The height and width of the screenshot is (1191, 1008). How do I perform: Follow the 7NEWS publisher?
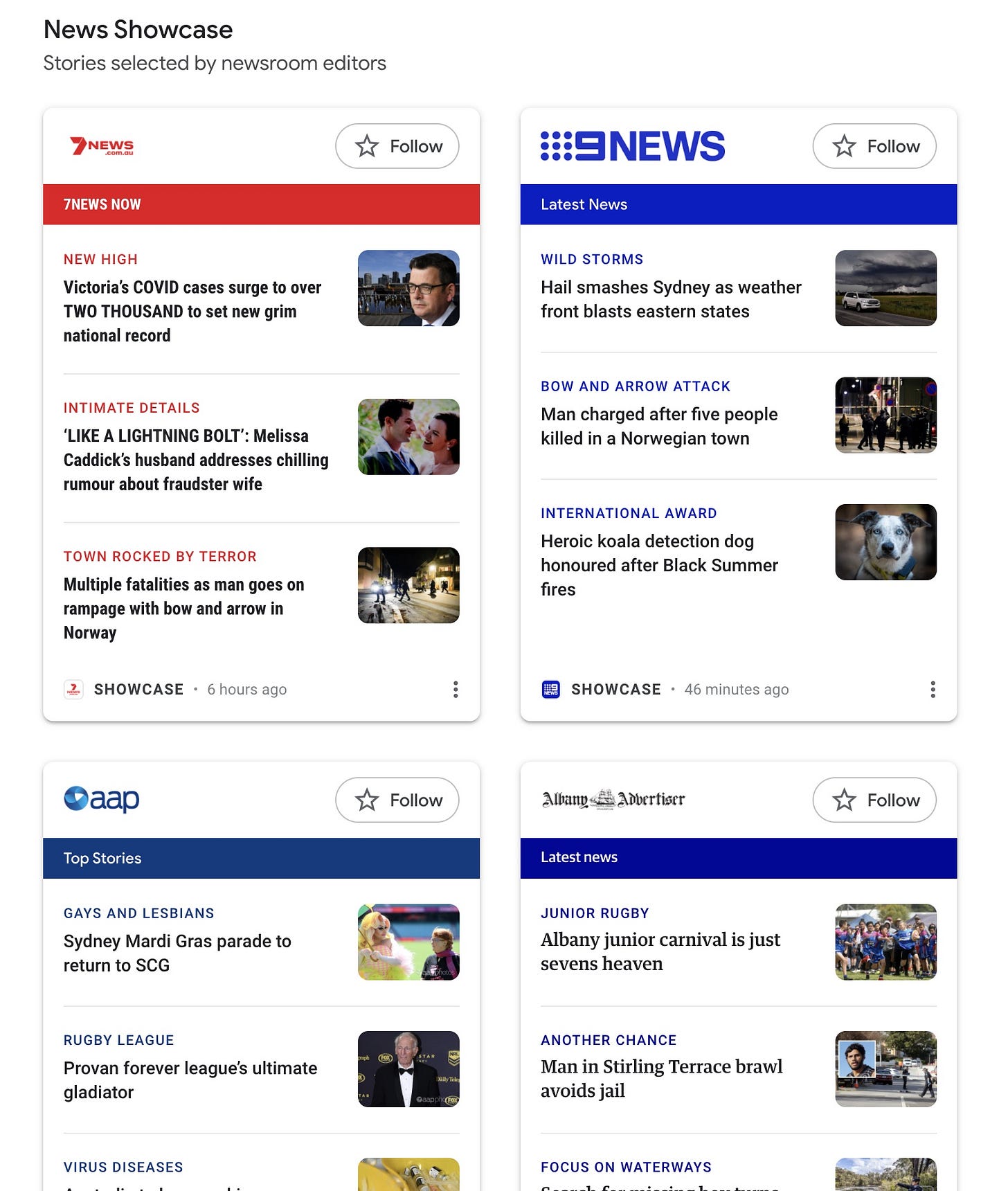click(397, 146)
